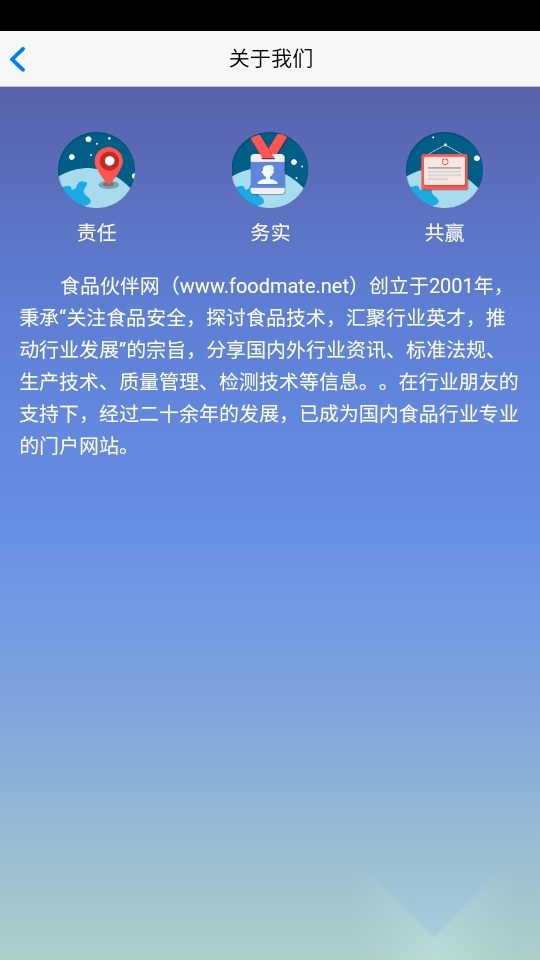Go back from the 关于我们 page
540x960 pixels.
18,59
